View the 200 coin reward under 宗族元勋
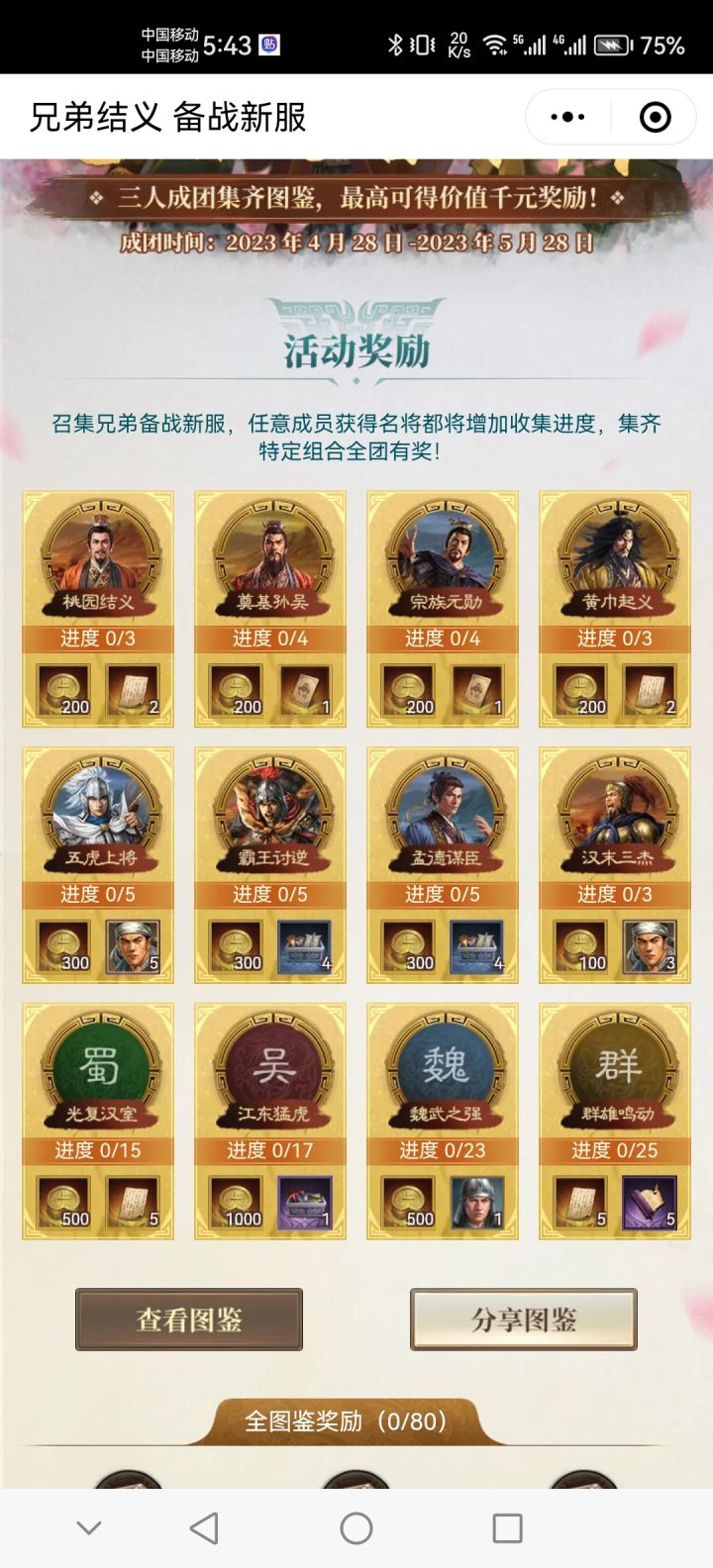The image size is (713, 1568). pyautogui.click(x=409, y=690)
